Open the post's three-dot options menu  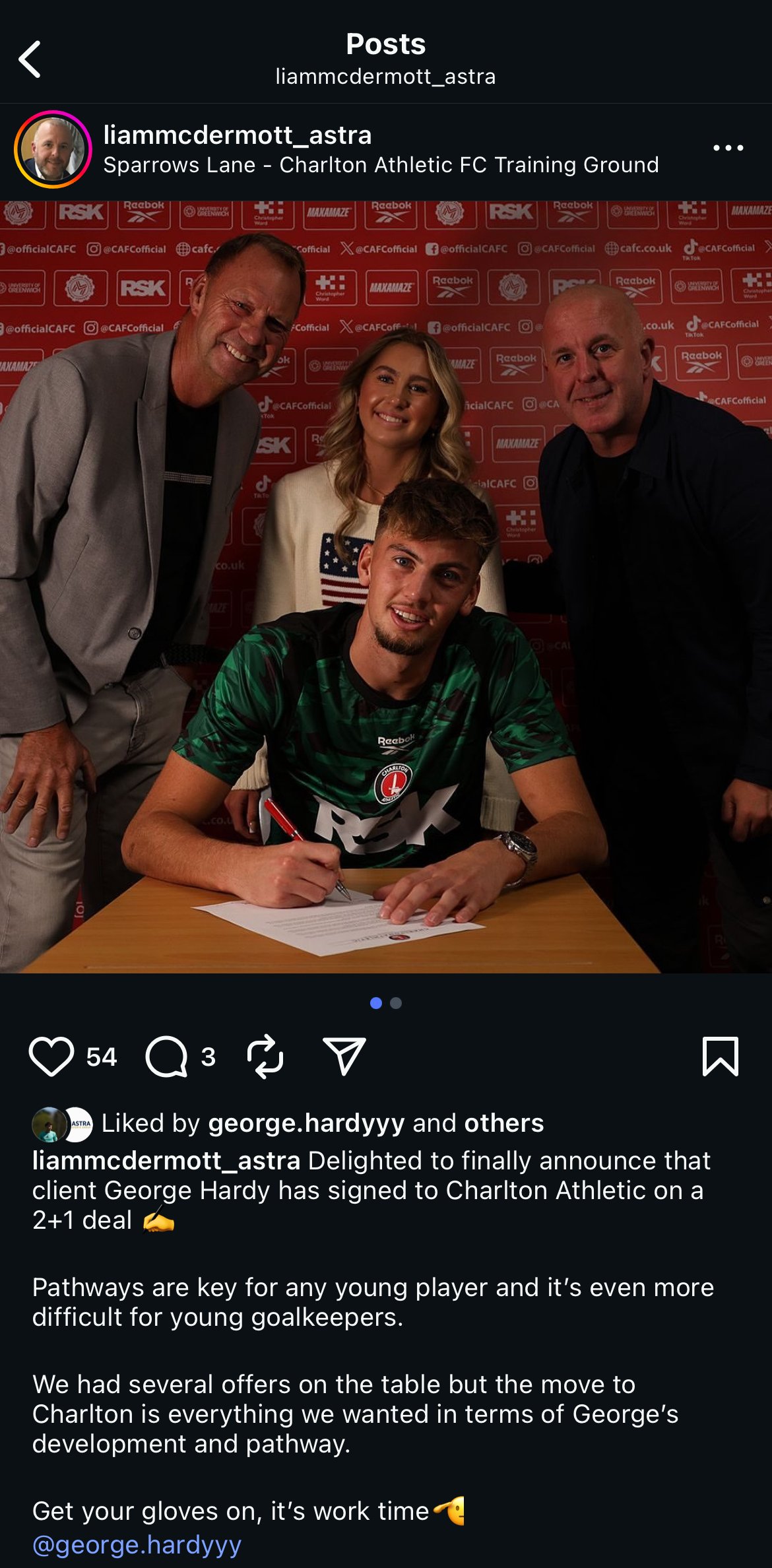[728, 148]
